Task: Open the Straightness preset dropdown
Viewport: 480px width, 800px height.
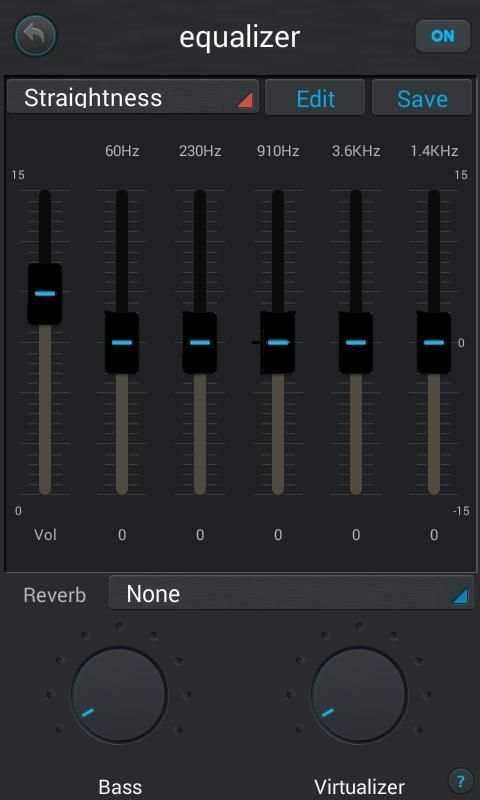Action: [133, 97]
